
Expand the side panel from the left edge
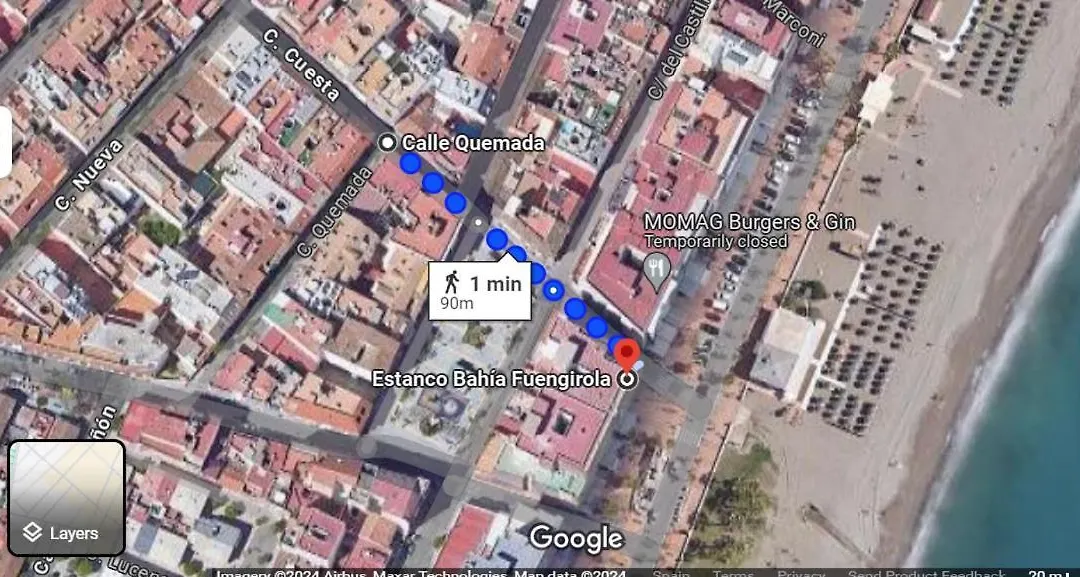[x=5, y=143]
